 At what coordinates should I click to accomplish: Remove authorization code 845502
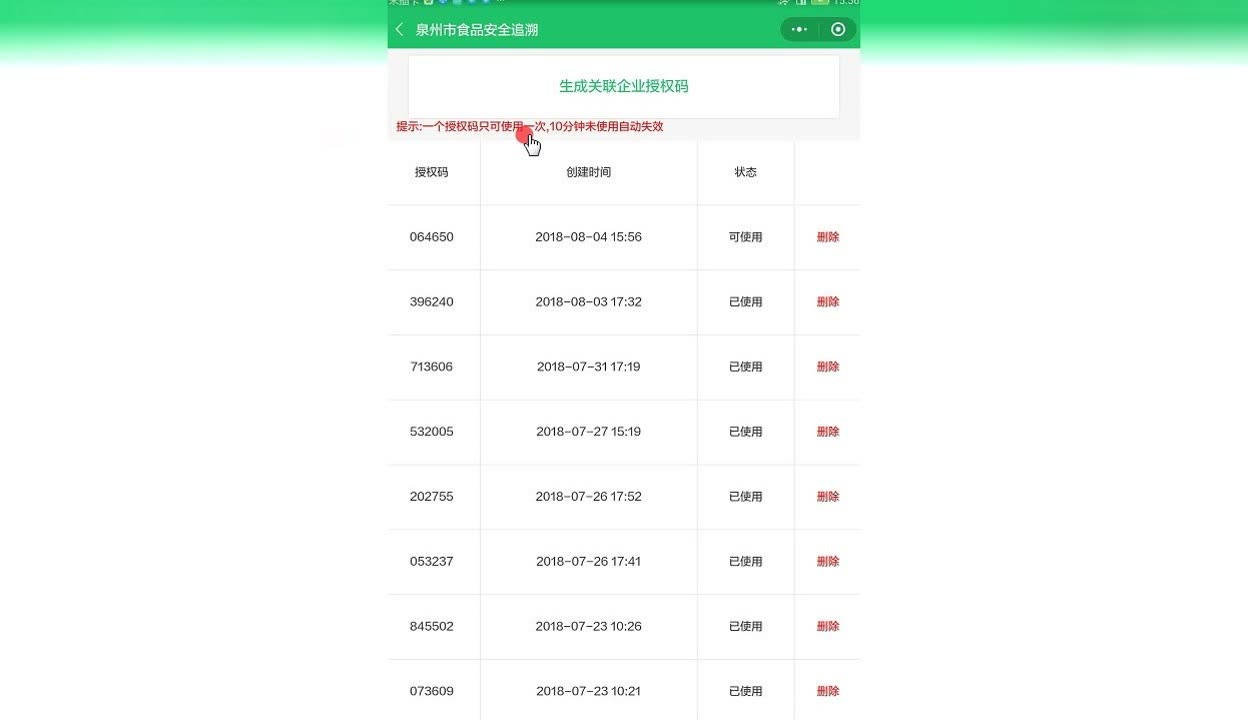pyautogui.click(x=828, y=627)
